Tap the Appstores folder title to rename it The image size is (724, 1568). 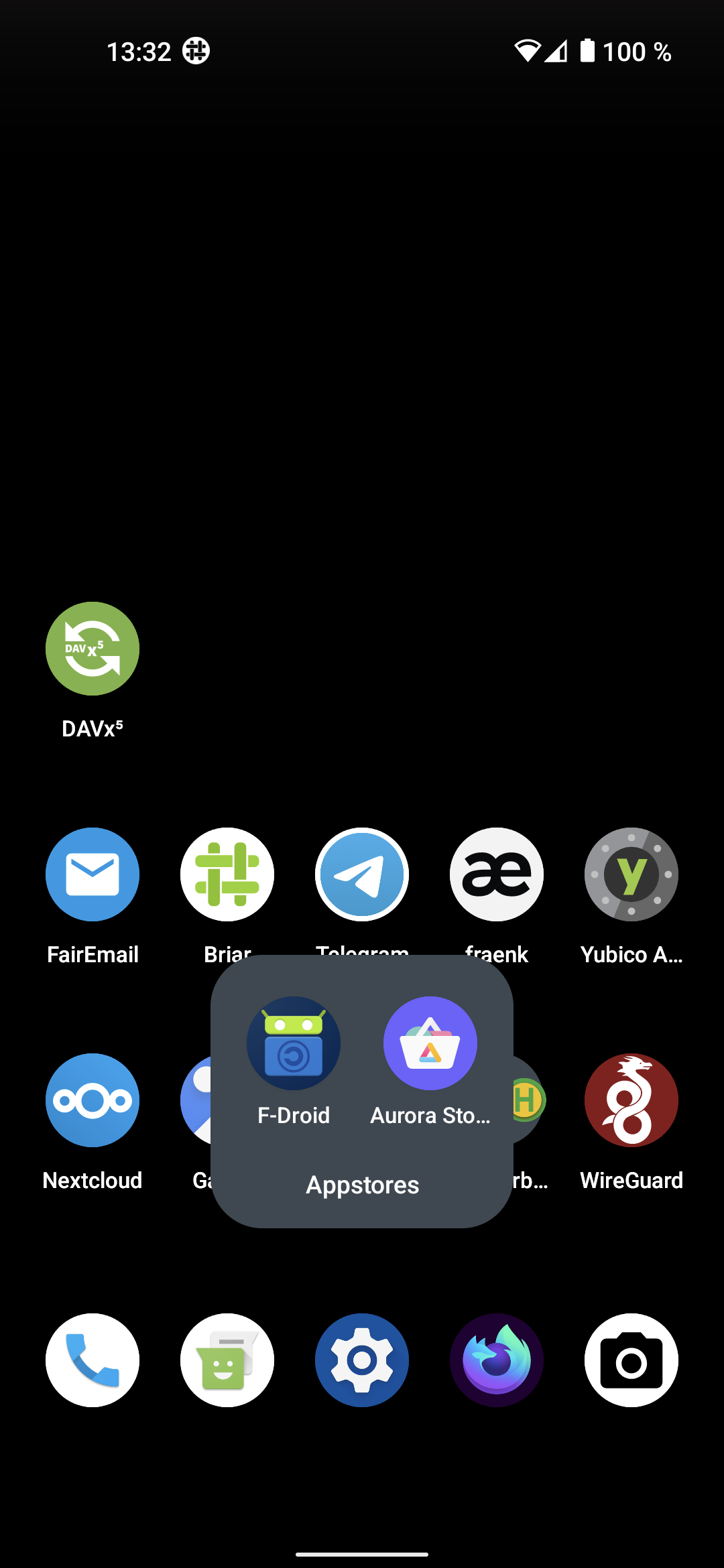tap(361, 1185)
